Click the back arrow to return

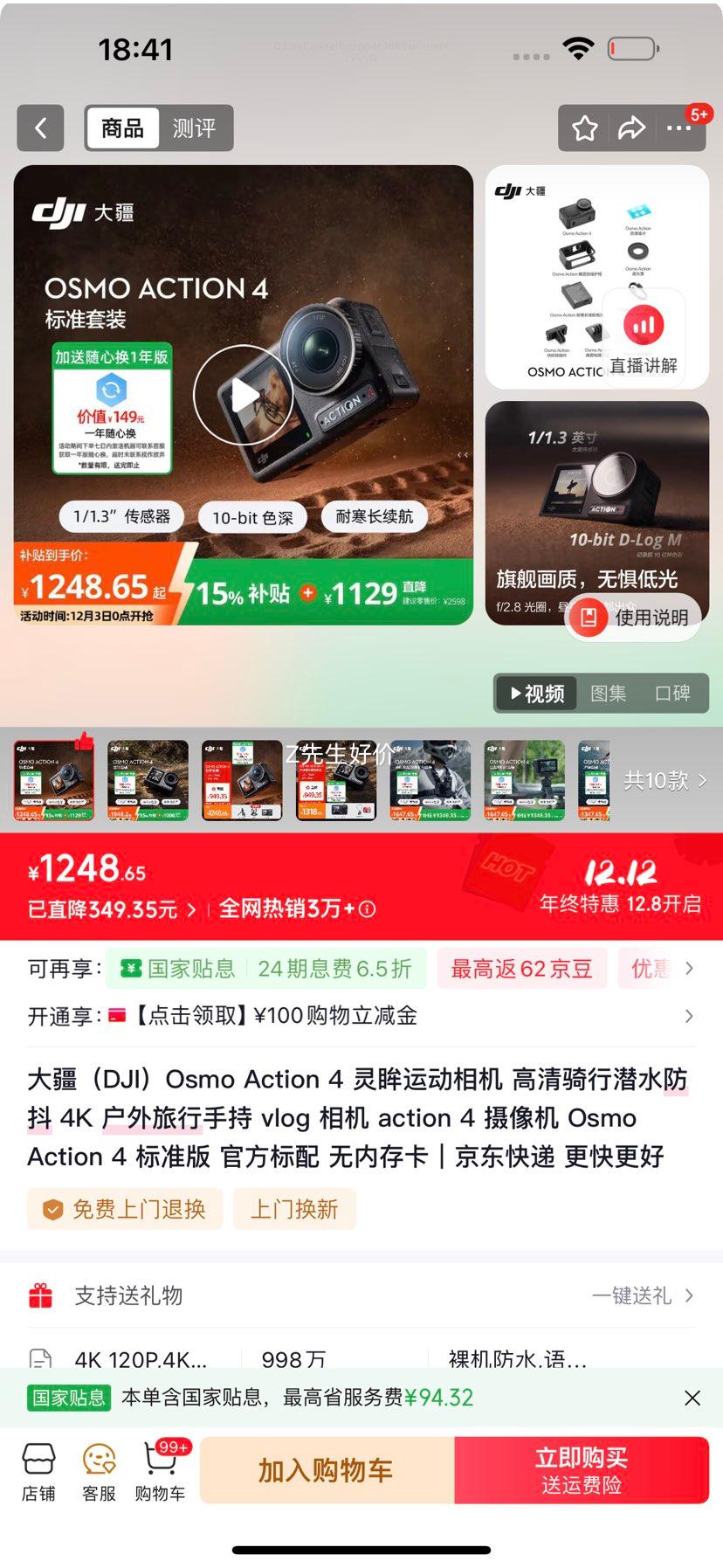coord(40,128)
